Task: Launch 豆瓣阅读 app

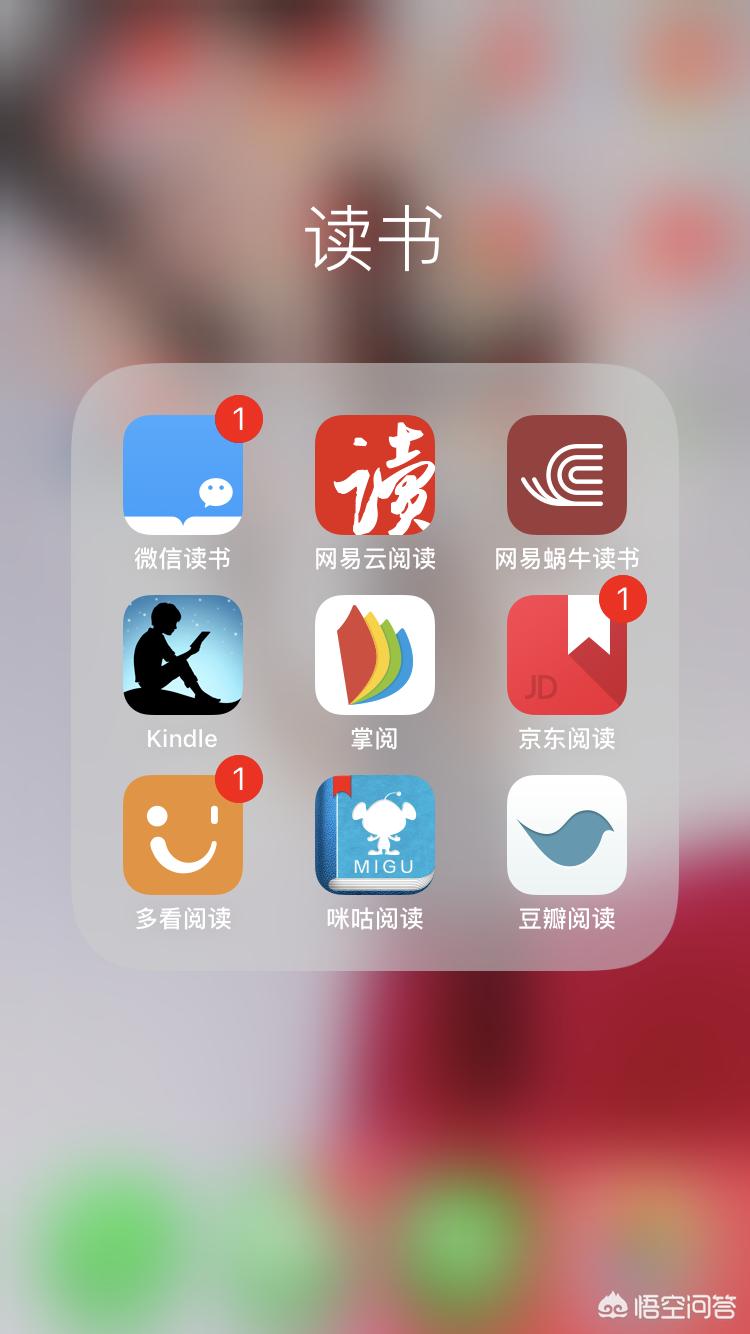Action: (567, 835)
